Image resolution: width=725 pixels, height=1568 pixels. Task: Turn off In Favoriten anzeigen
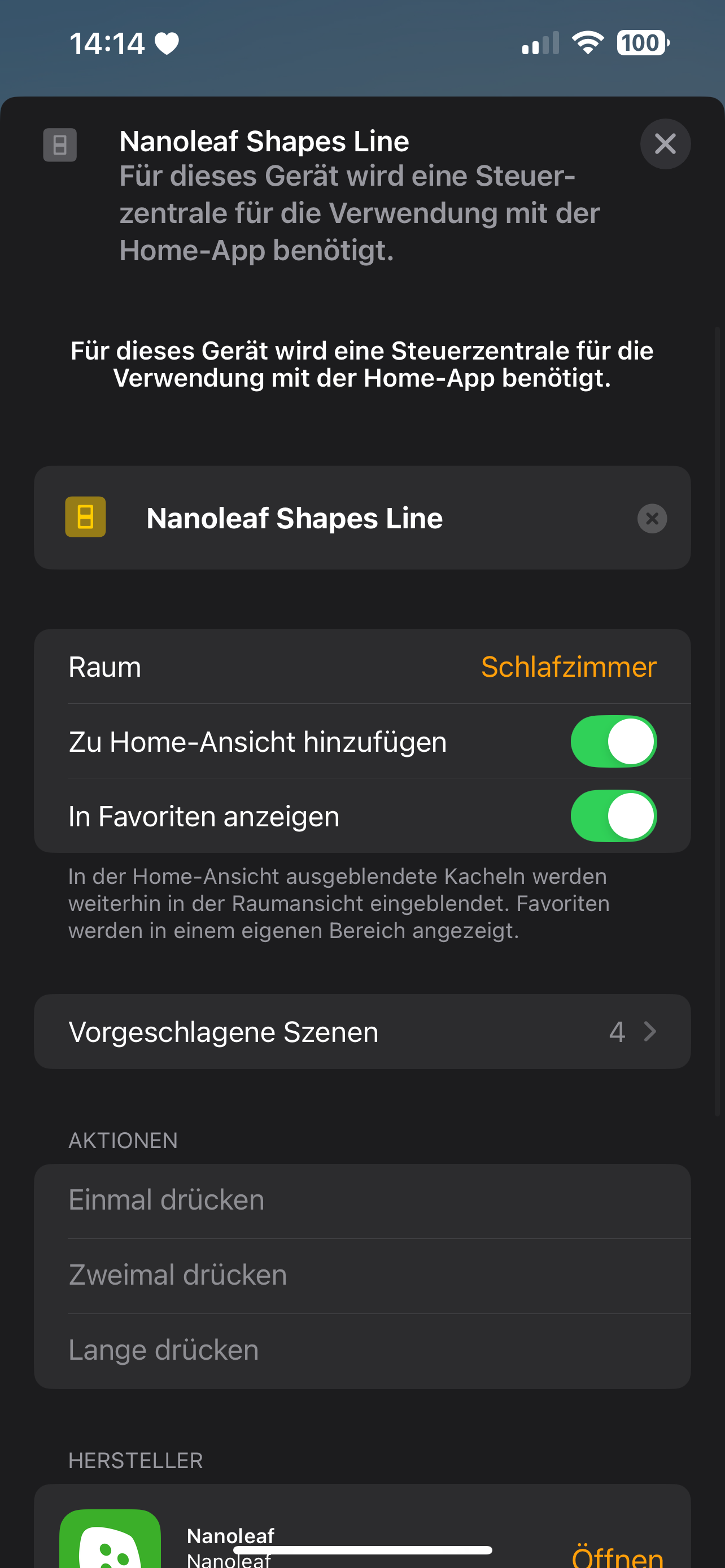pyautogui.click(x=613, y=816)
